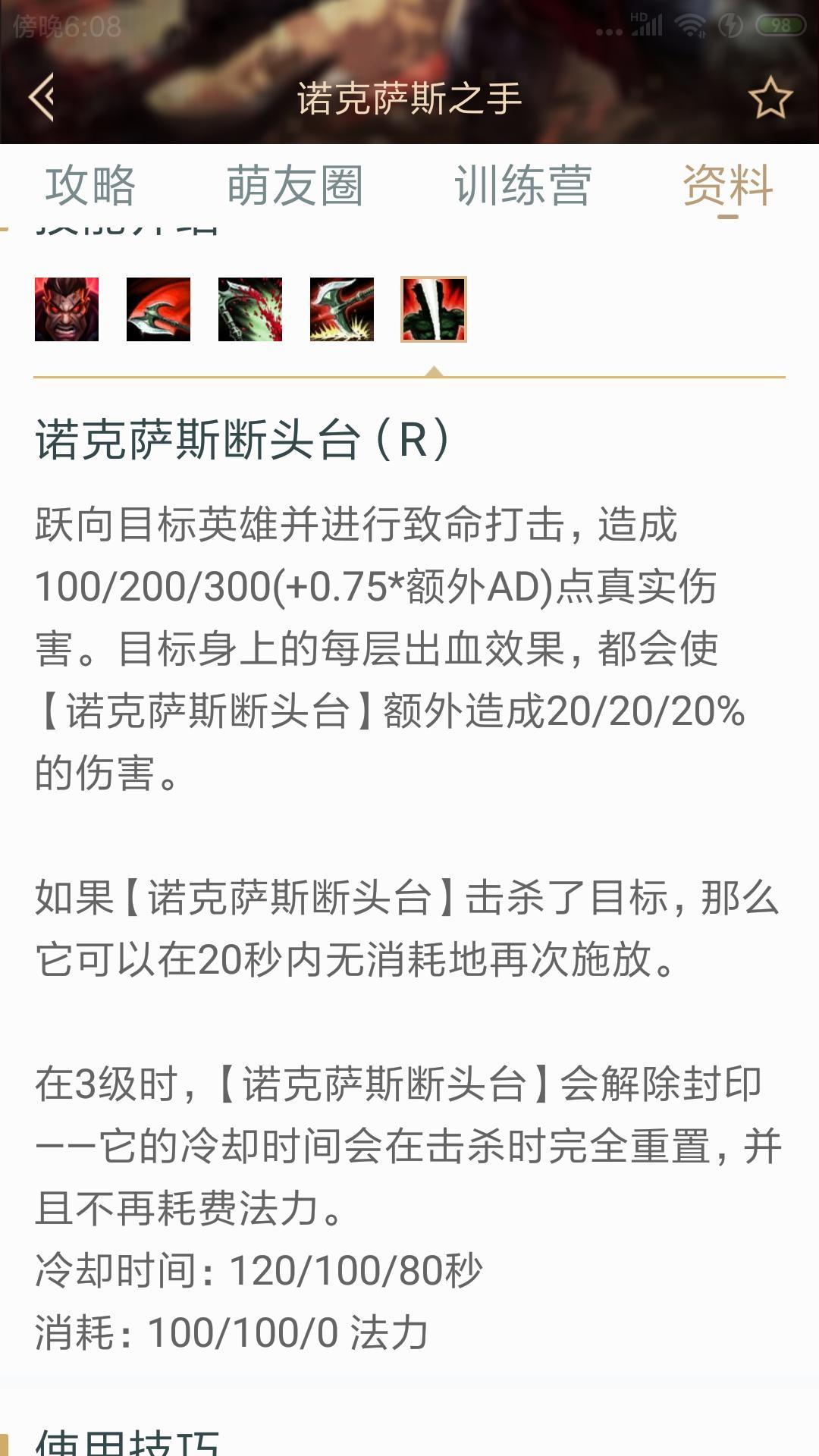The height and width of the screenshot is (1456, 819).
Task: Select the passive skill icon with Darius's face
Action: (67, 309)
